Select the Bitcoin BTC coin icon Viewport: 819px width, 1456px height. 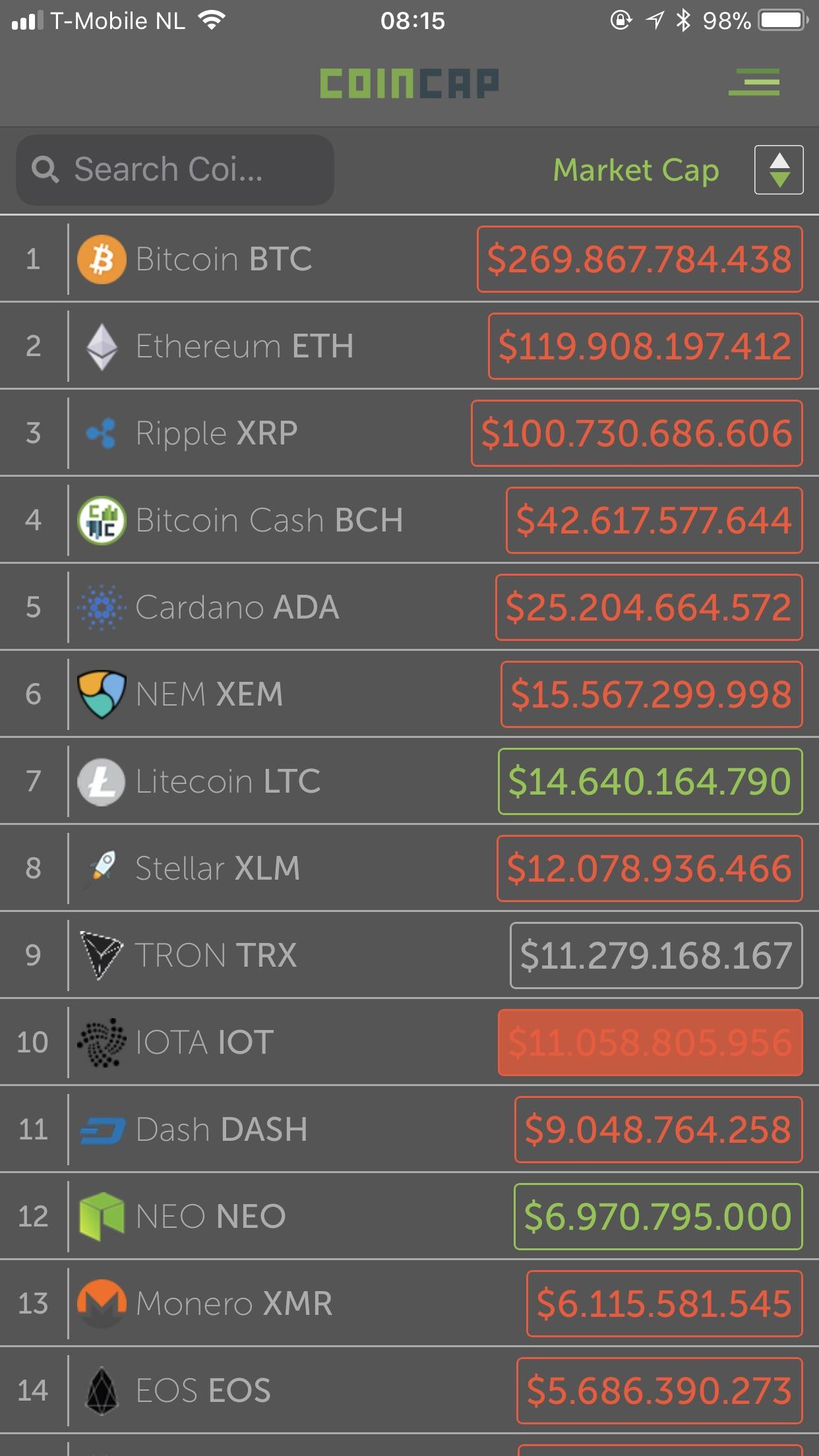click(x=102, y=258)
